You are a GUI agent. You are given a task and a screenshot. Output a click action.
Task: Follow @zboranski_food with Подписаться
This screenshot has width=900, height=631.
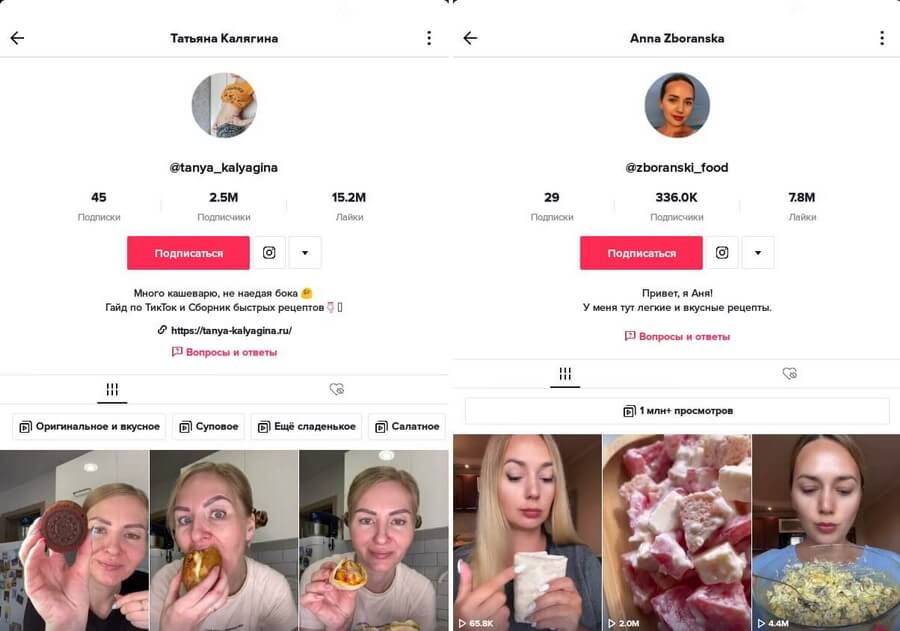[641, 253]
